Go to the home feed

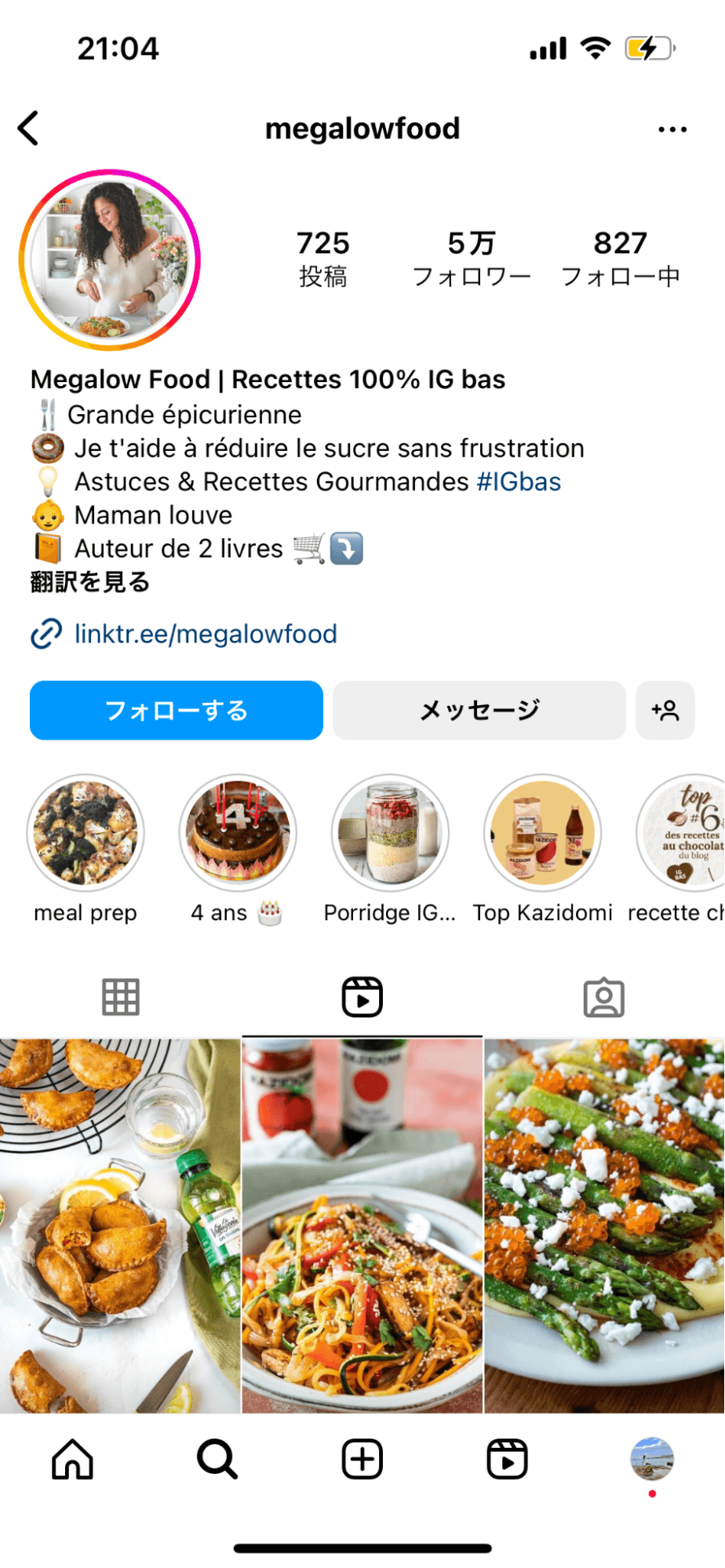click(72, 1460)
